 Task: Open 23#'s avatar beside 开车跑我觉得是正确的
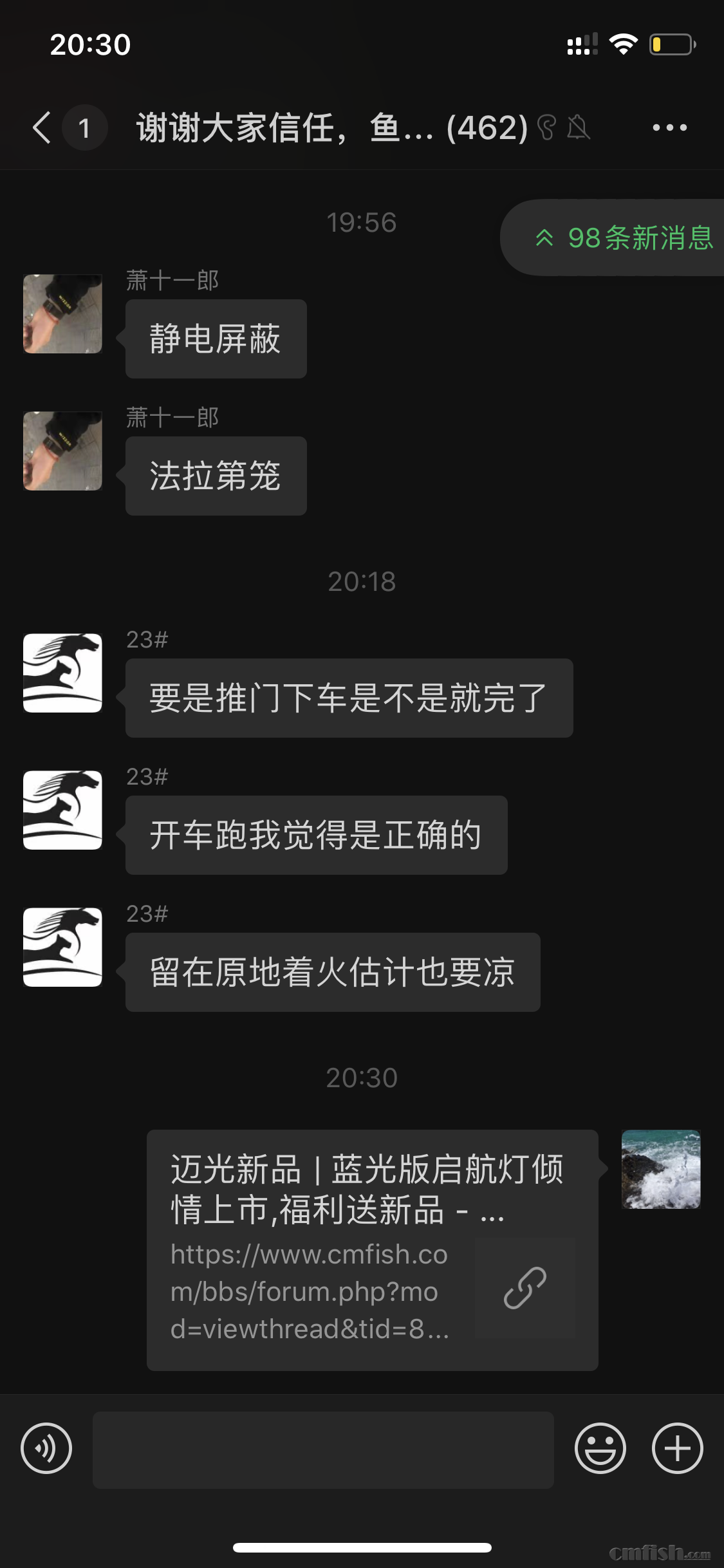[62, 810]
